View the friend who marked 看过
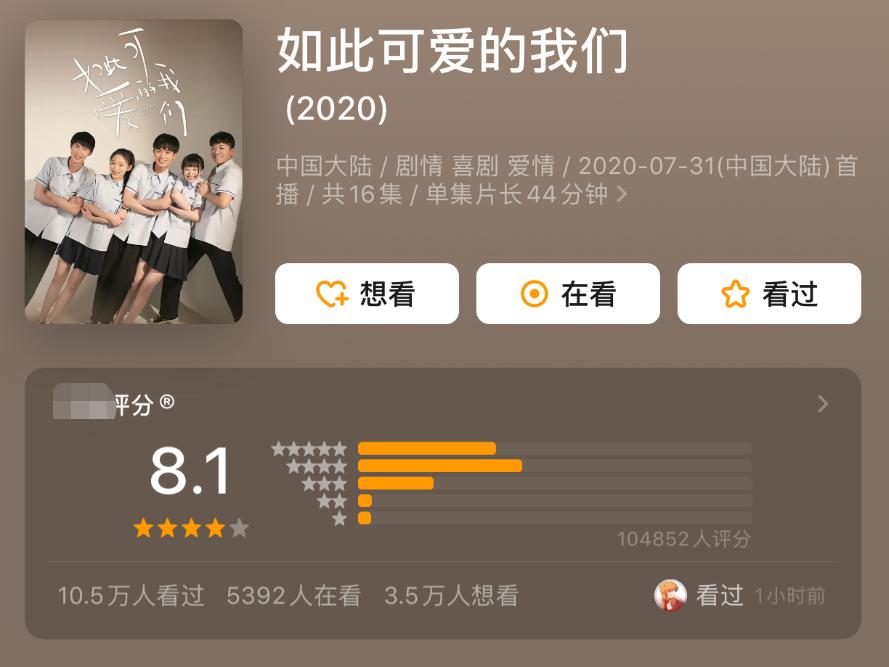Screen dimensions: 889x667 tap(670, 596)
